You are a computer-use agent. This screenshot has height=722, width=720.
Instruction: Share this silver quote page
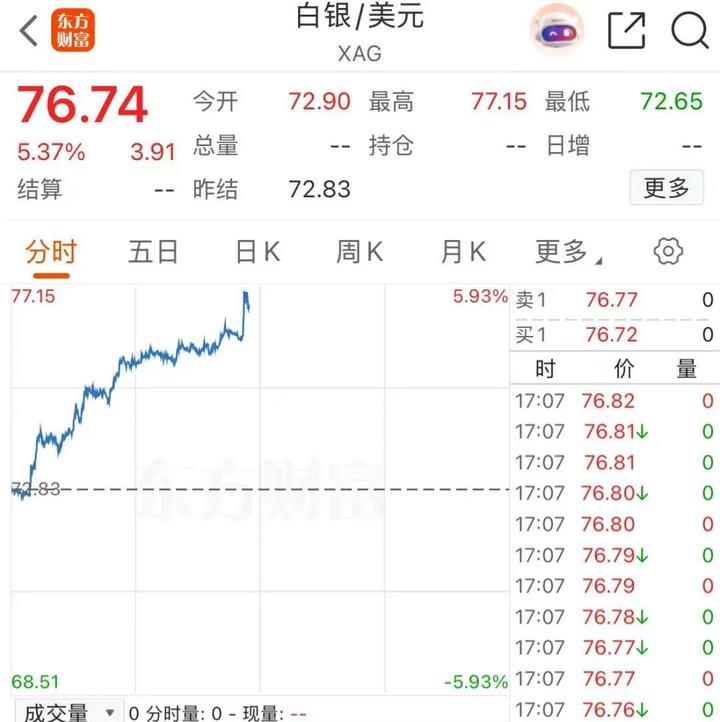click(x=627, y=30)
